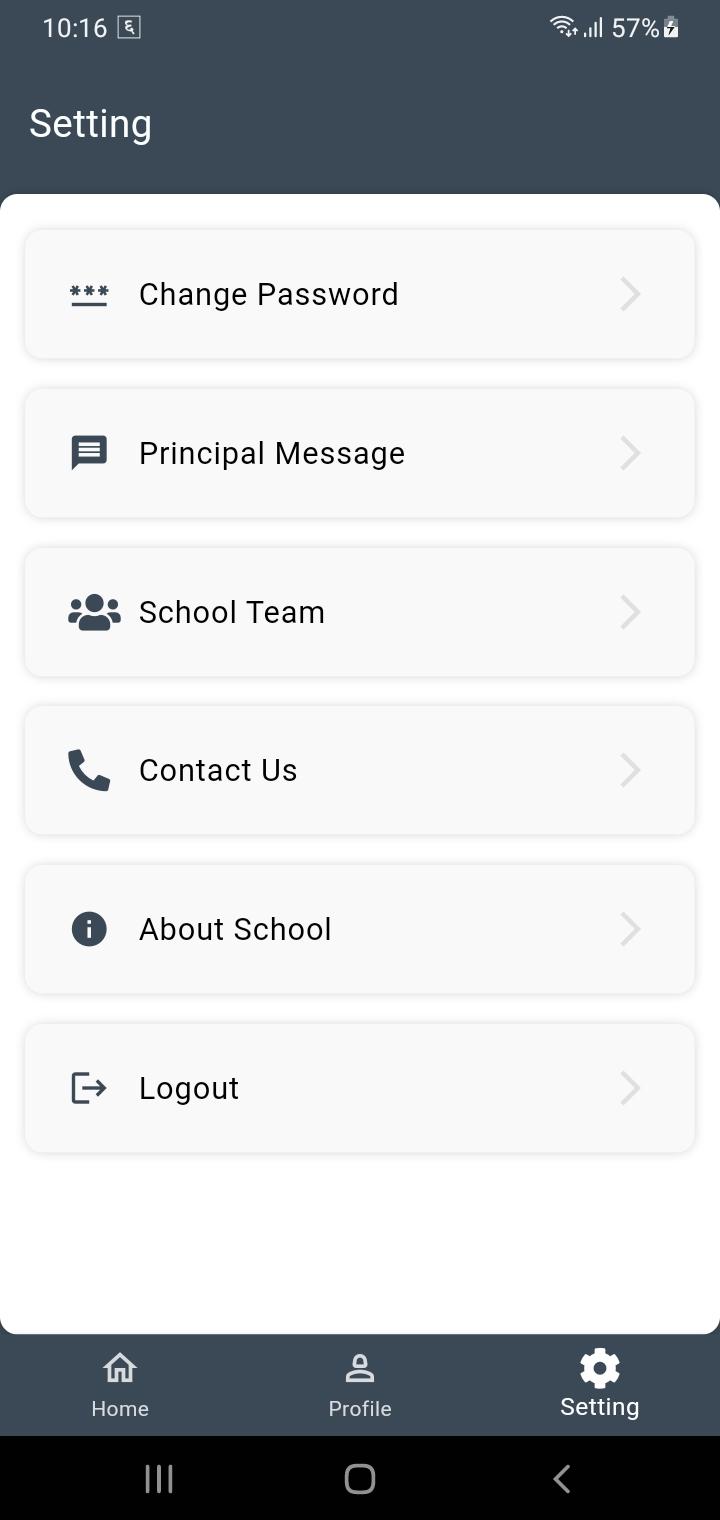This screenshot has width=720, height=1520.
Task: Tap the system back button
Action: [562, 1479]
